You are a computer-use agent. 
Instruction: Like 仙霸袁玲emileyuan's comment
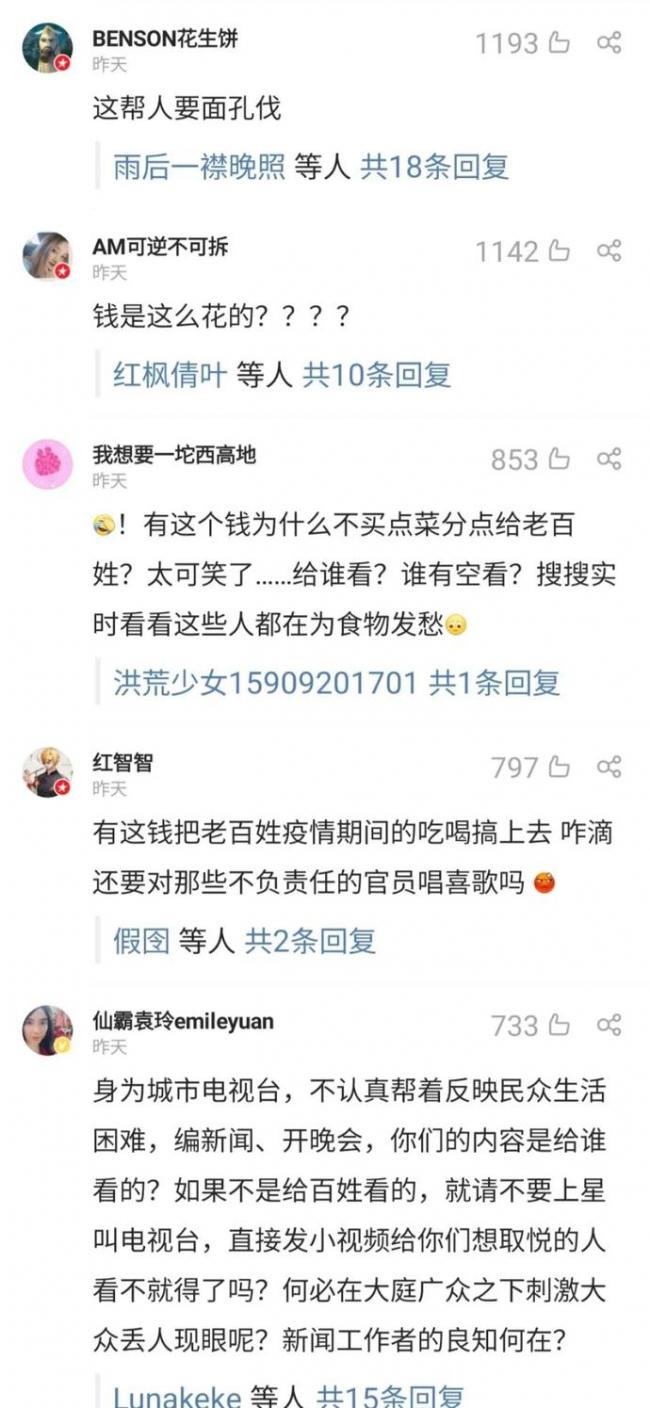tap(559, 1025)
